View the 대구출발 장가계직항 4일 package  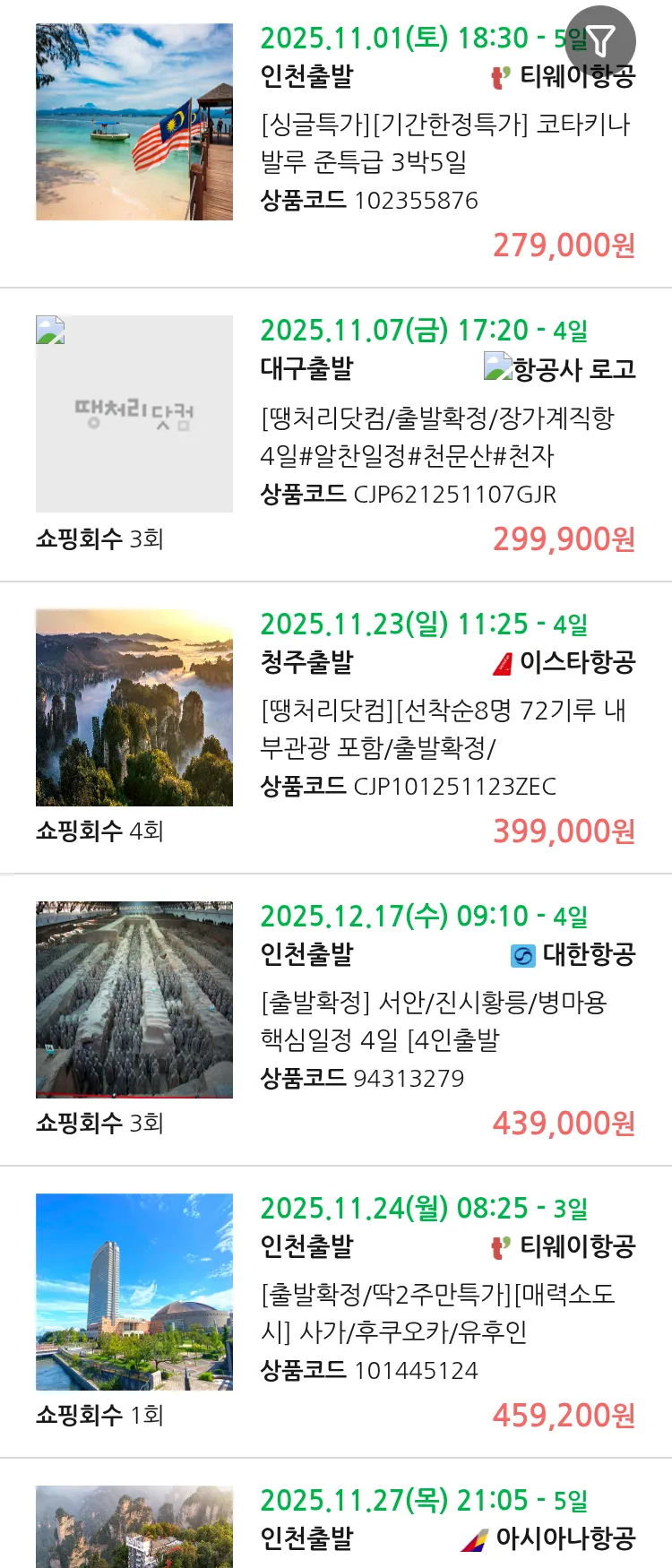pos(437,436)
